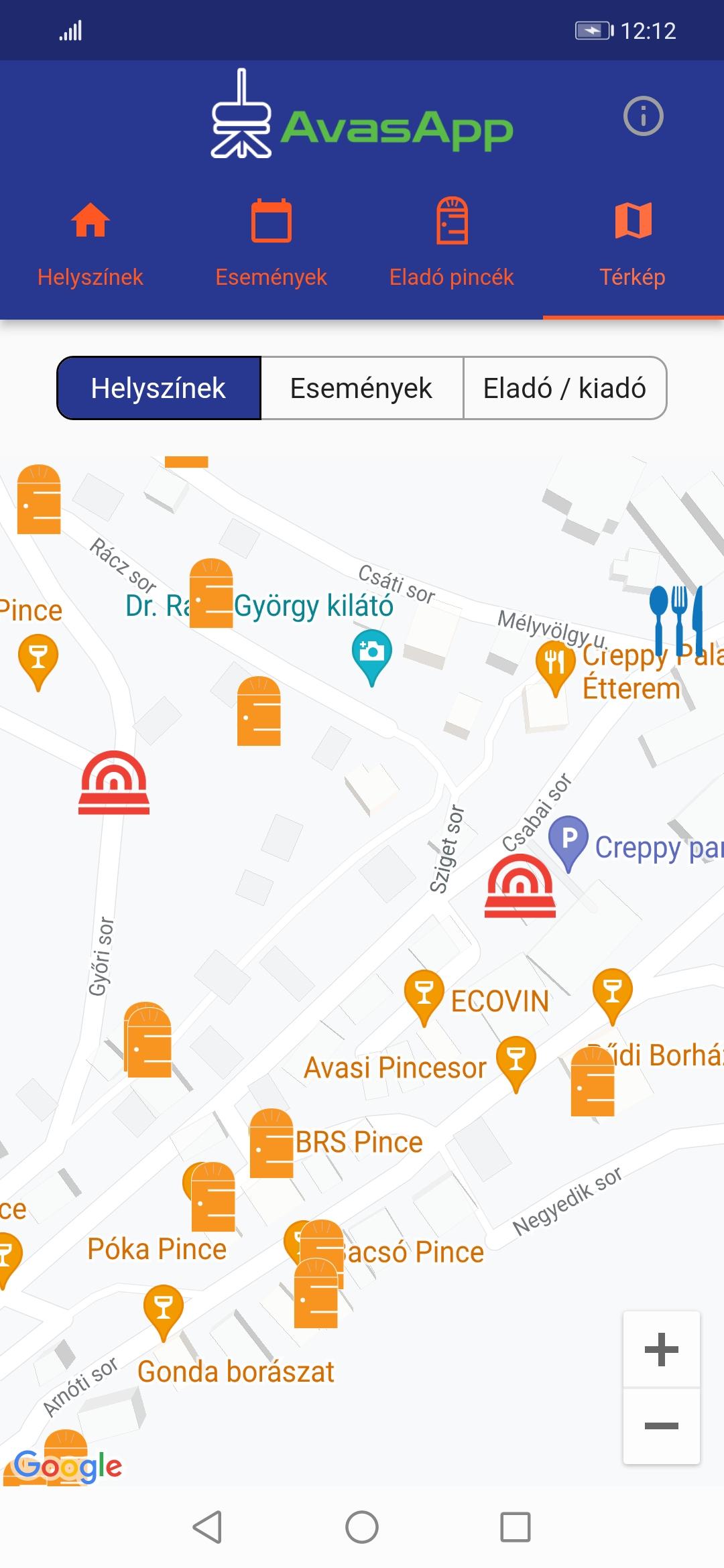724x1568 pixels.
Task: Select the Helyszínek map filter segment
Action: 159,388
